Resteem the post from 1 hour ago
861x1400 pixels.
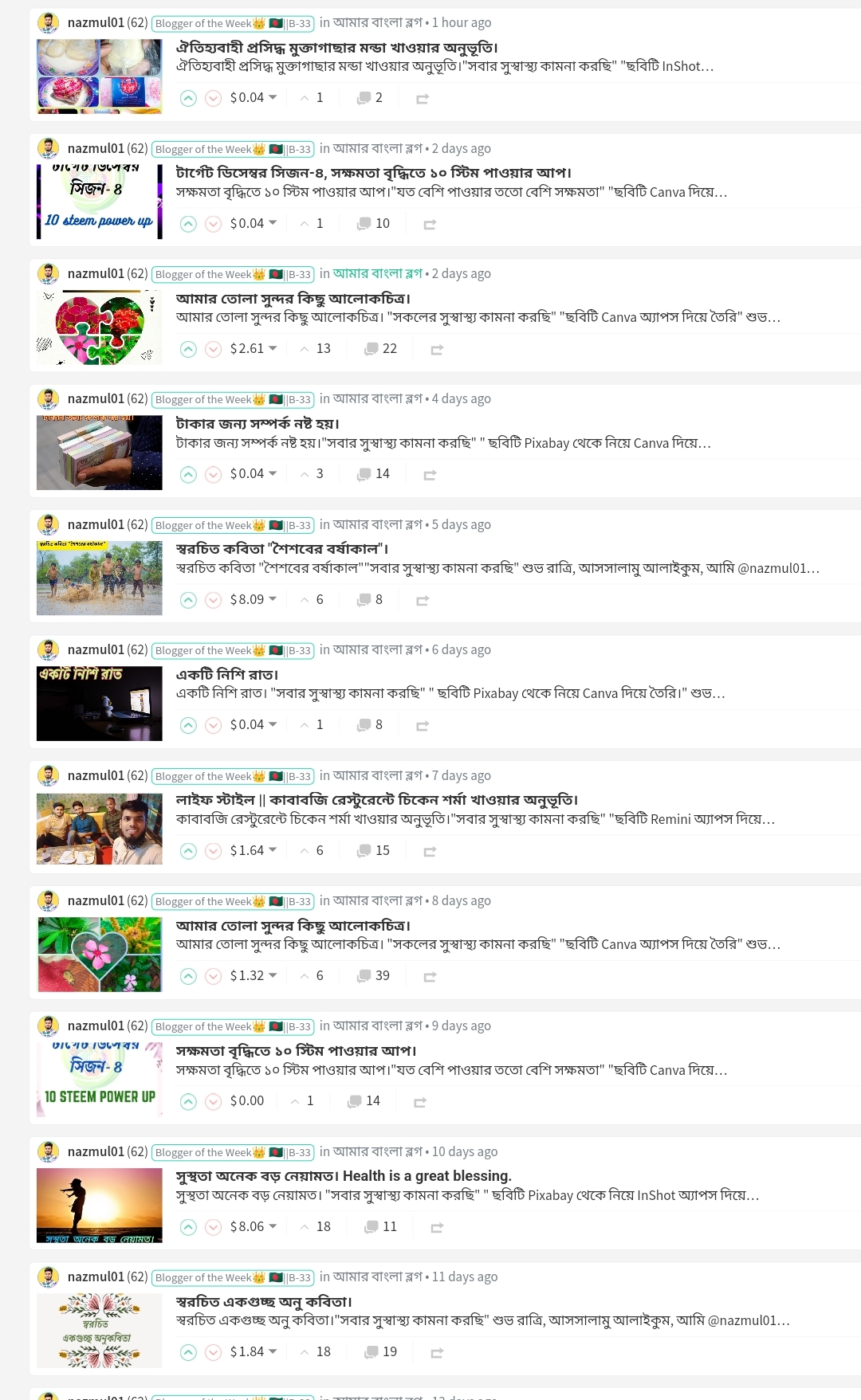pyautogui.click(x=423, y=99)
